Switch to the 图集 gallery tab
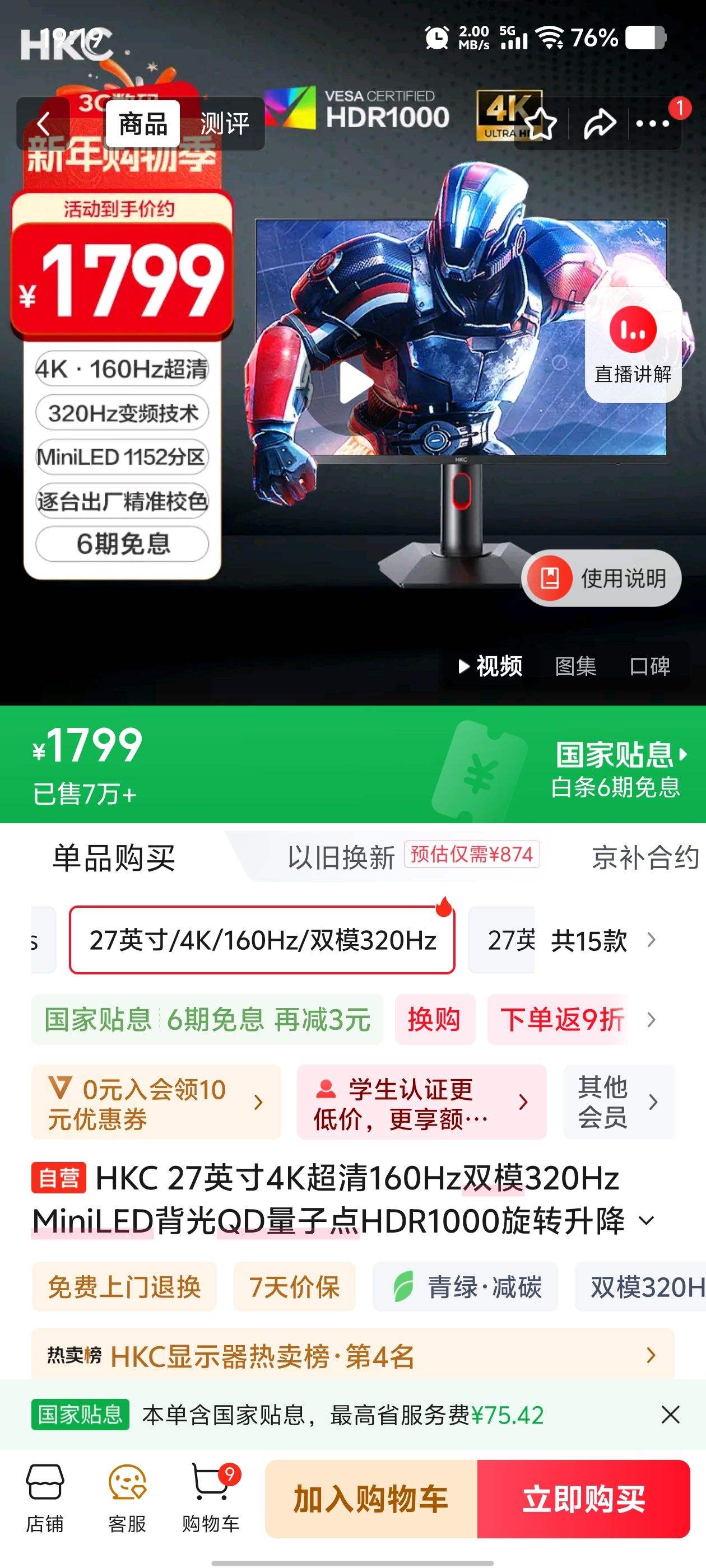This screenshot has width=706, height=1568. coord(575,666)
